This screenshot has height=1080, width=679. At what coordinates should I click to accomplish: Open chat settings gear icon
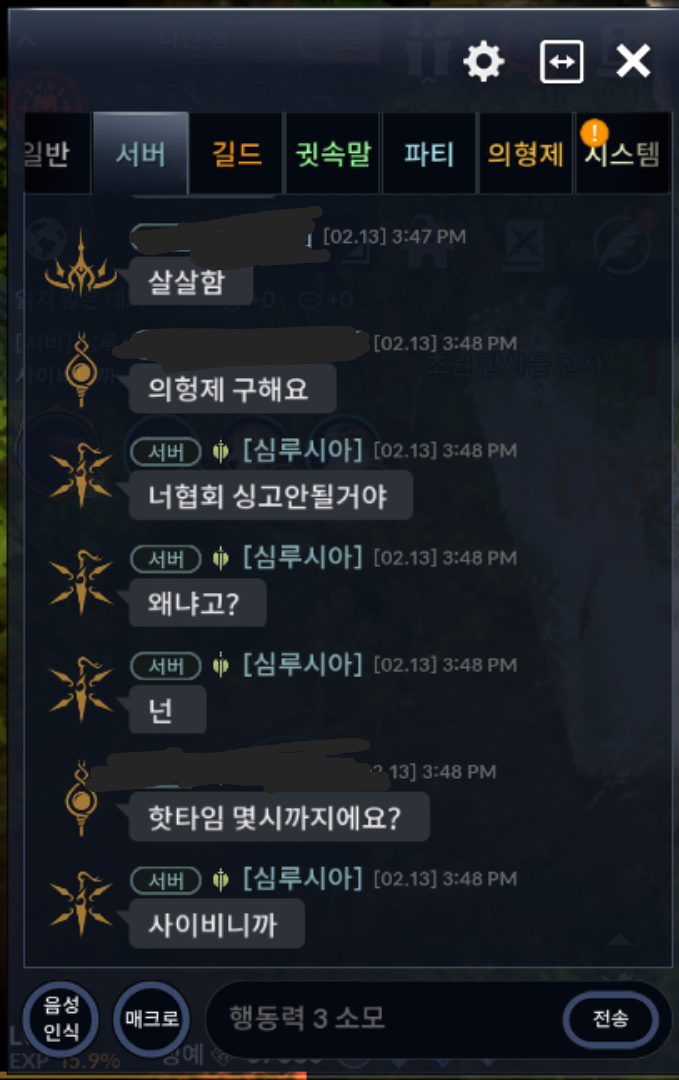pyautogui.click(x=484, y=63)
